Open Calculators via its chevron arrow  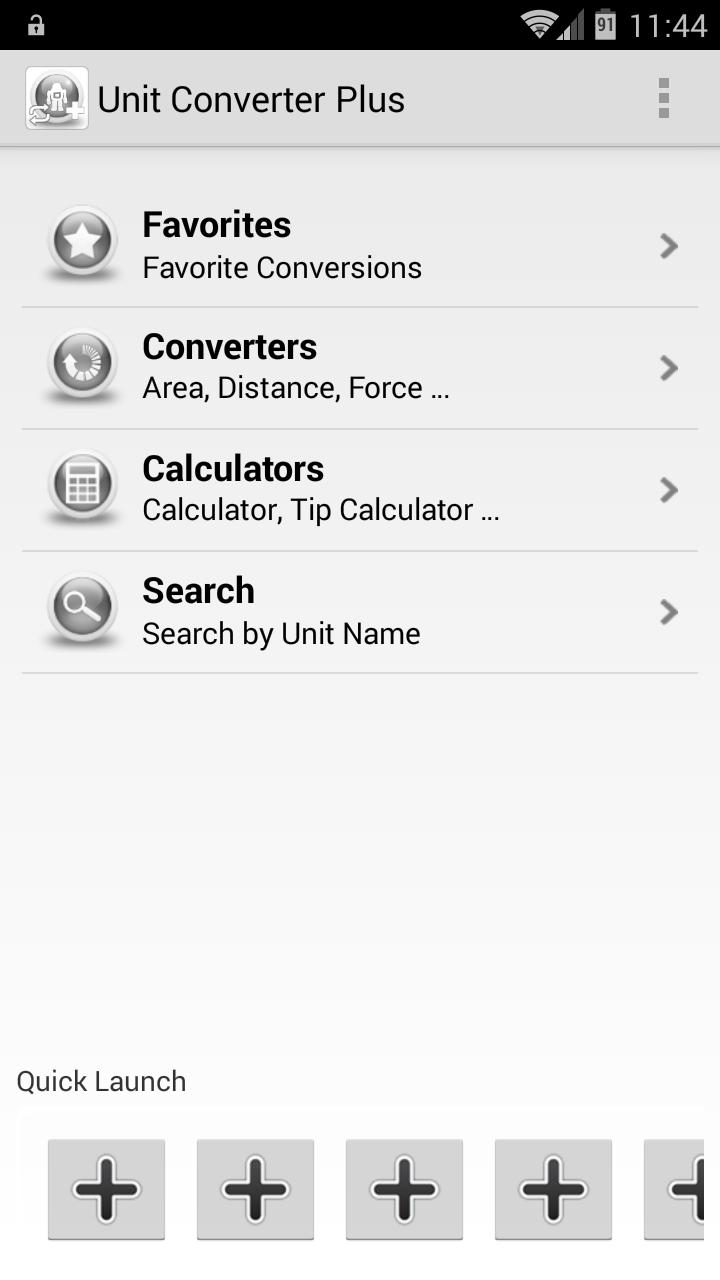click(x=668, y=489)
